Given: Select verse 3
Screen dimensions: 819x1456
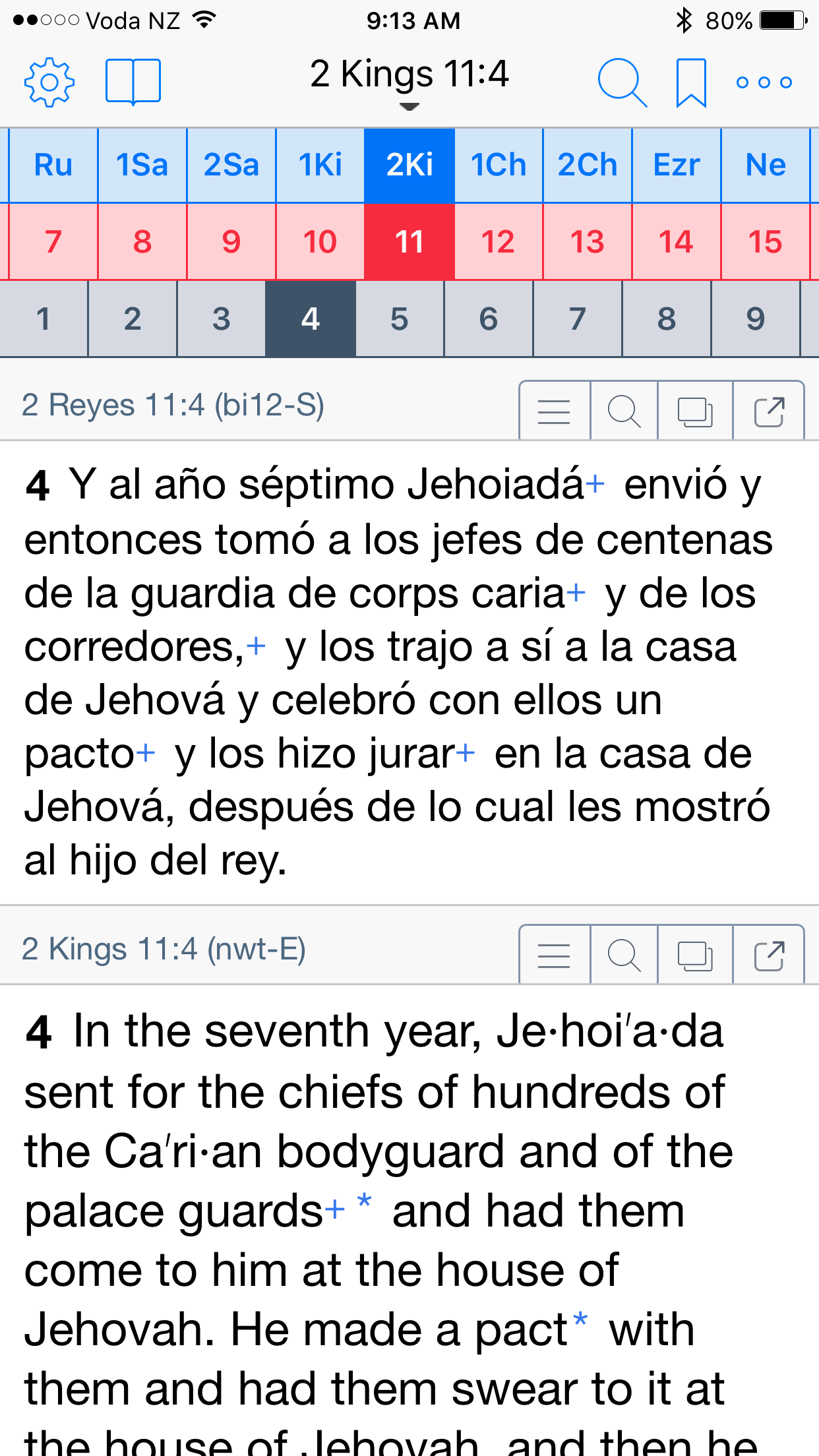Looking at the screenshot, I should pyautogui.click(x=222, y=319).
